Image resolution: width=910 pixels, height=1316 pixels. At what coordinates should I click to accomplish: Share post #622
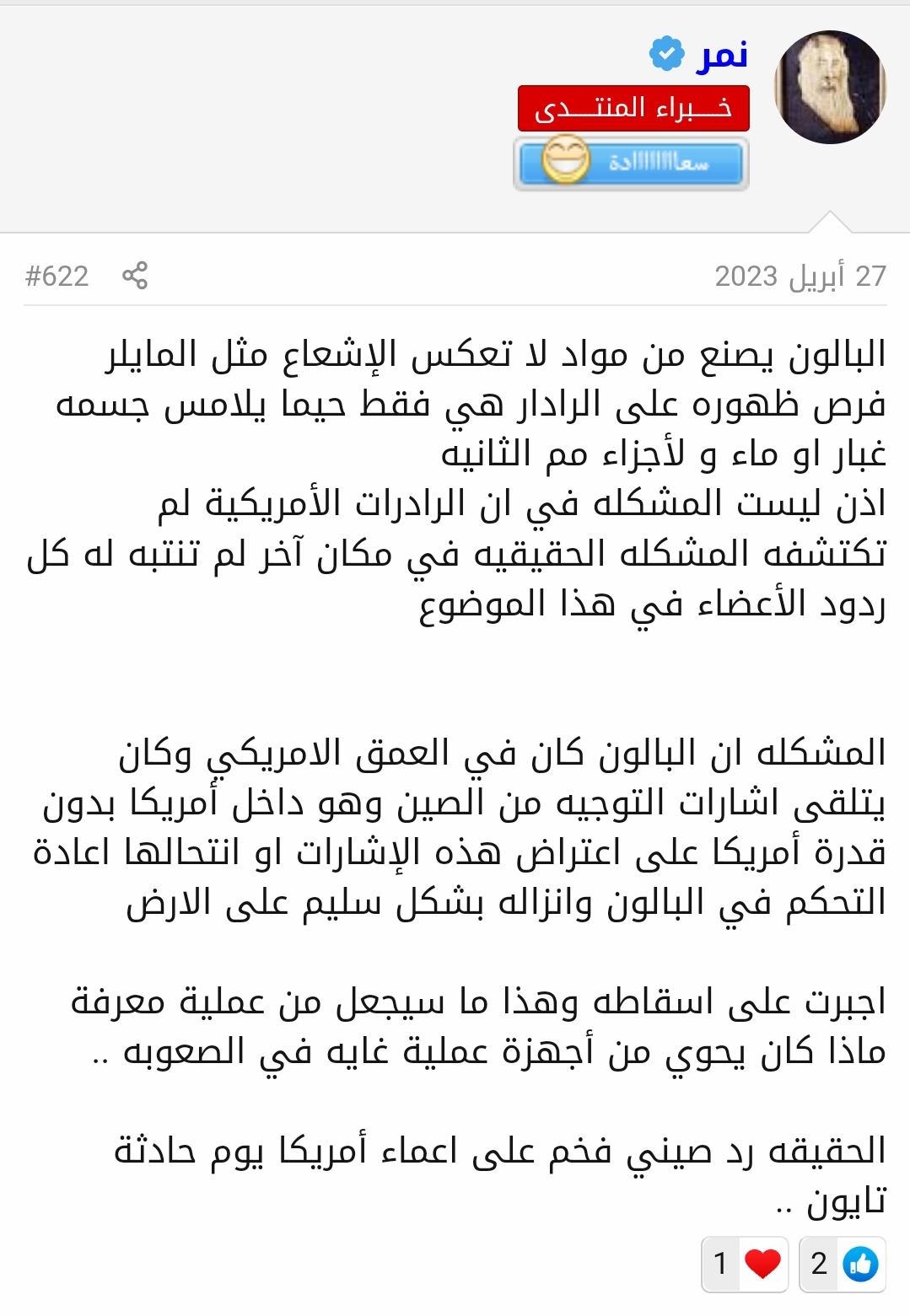(135, 276)
